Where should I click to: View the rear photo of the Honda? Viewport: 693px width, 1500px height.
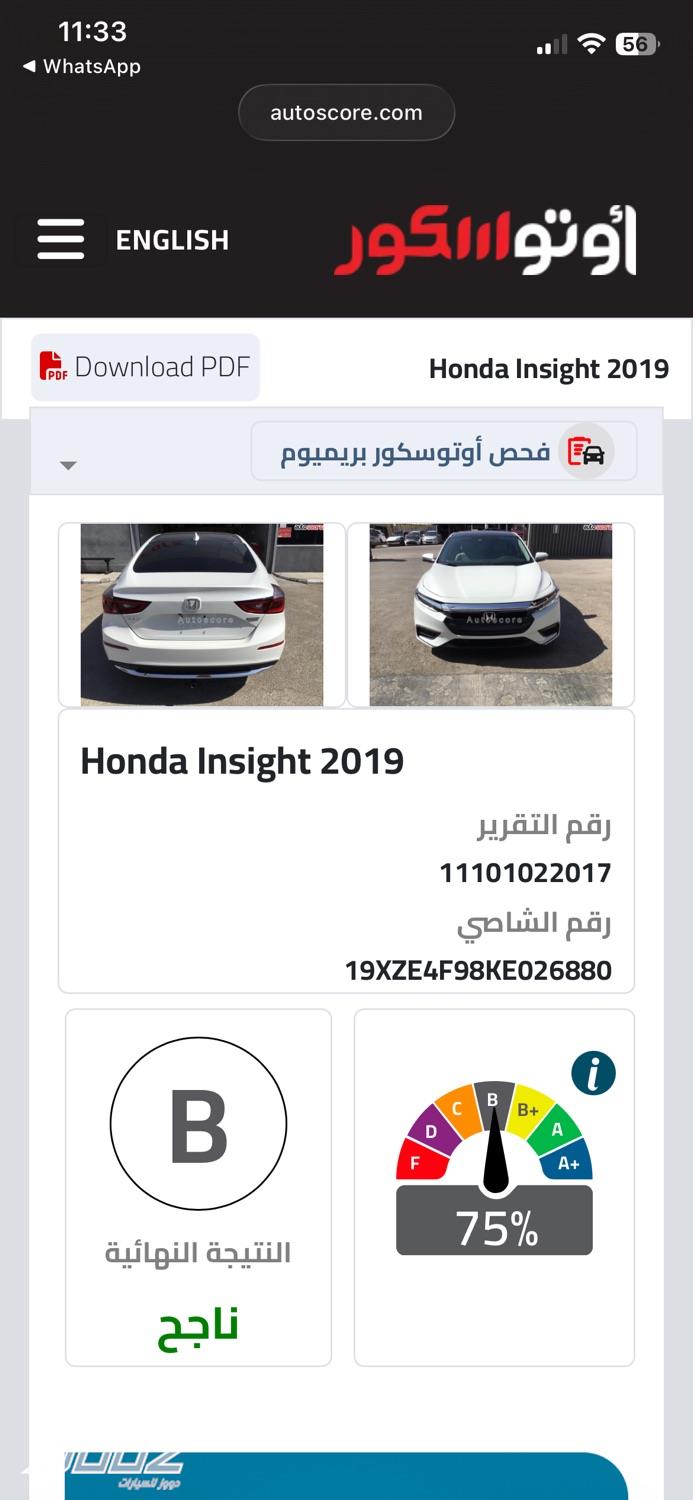(x=202, y=614)
